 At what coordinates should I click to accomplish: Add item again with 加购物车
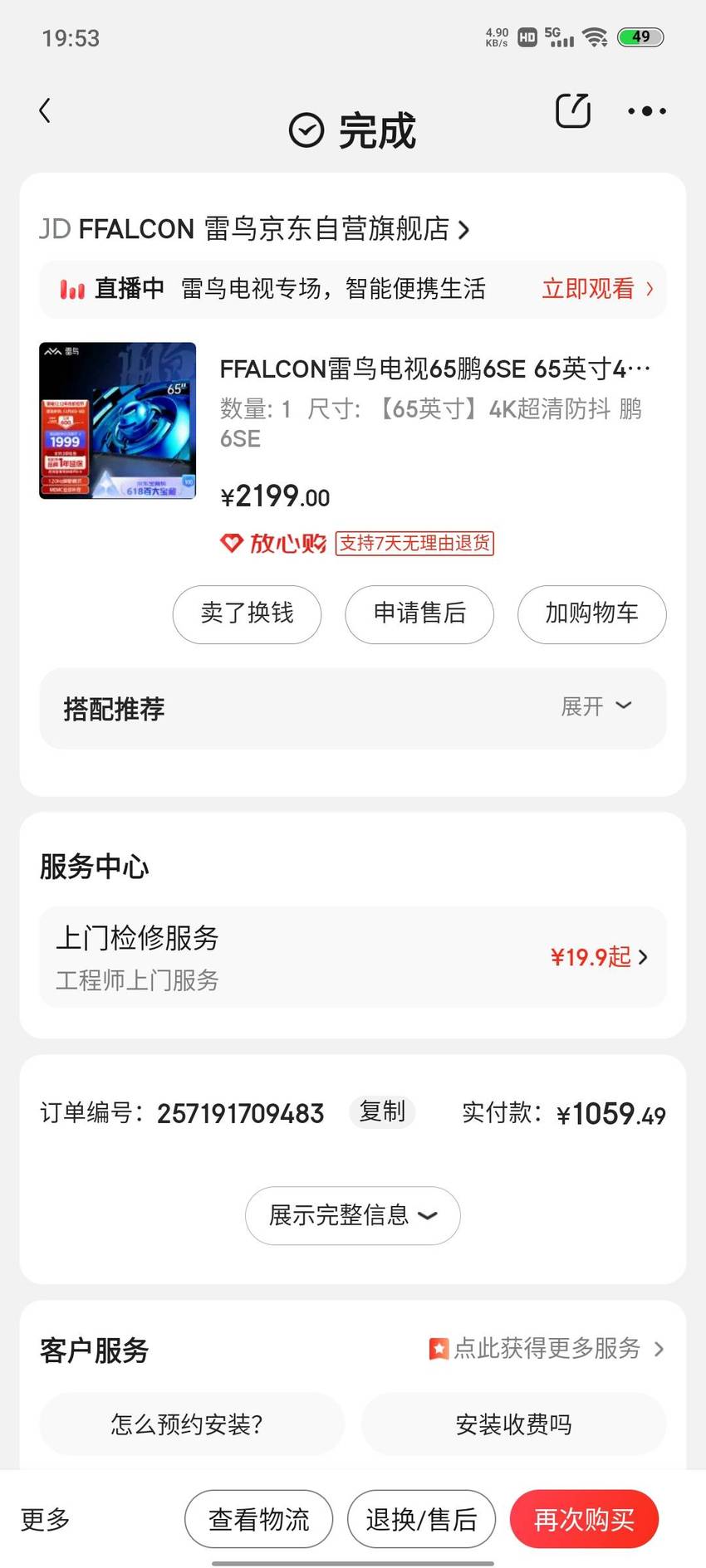[x=591, y=614]
